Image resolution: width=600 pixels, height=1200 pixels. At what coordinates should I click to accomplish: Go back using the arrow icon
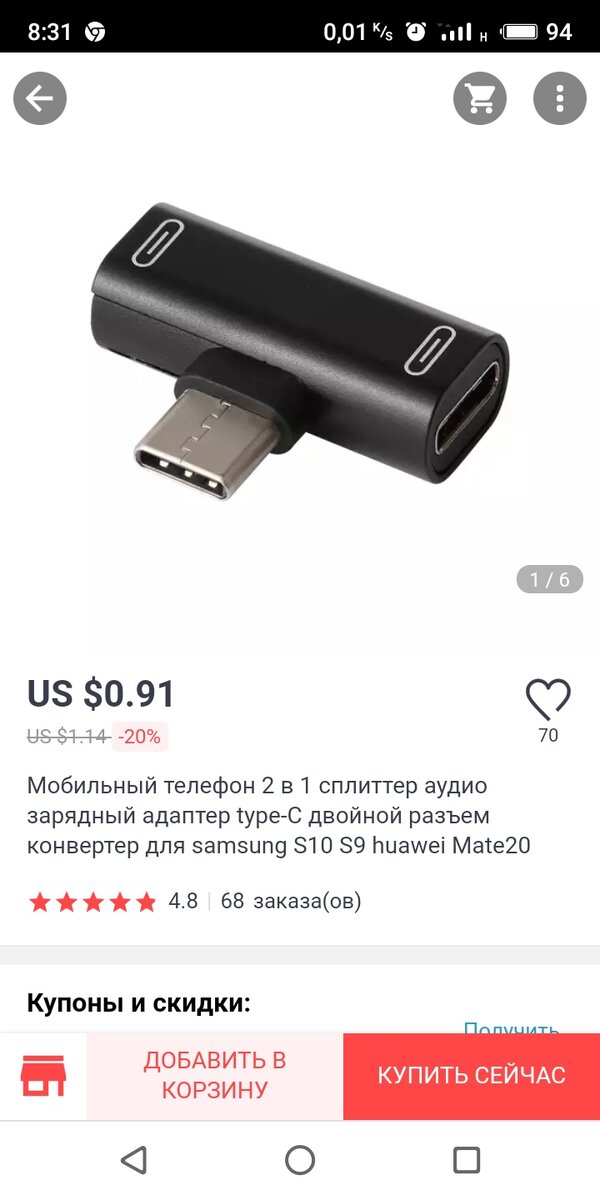click(40, 98)
